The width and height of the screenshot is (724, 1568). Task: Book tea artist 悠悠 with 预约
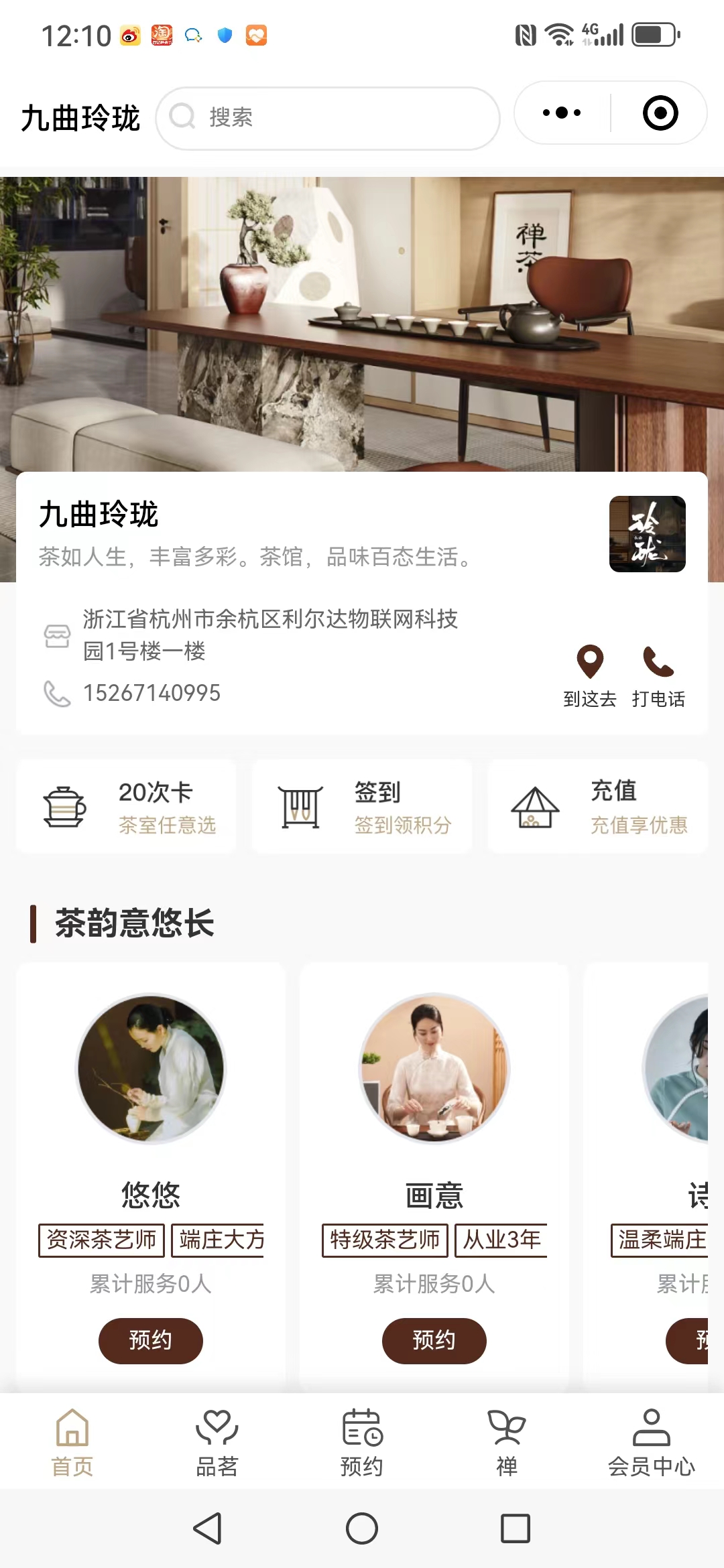[x=151, y=1340]
